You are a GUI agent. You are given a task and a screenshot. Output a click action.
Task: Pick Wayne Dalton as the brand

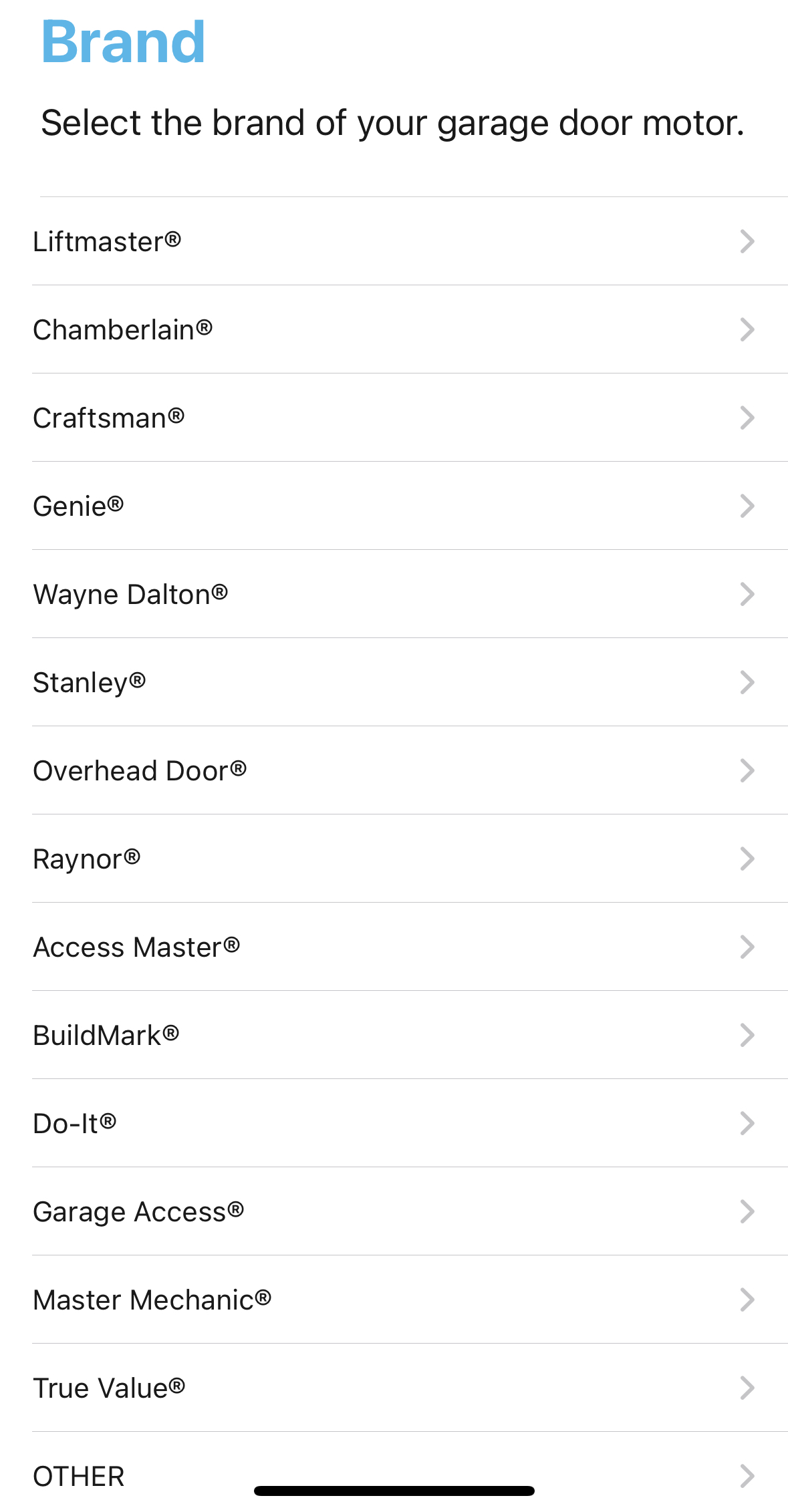click(x=131, y=594)
